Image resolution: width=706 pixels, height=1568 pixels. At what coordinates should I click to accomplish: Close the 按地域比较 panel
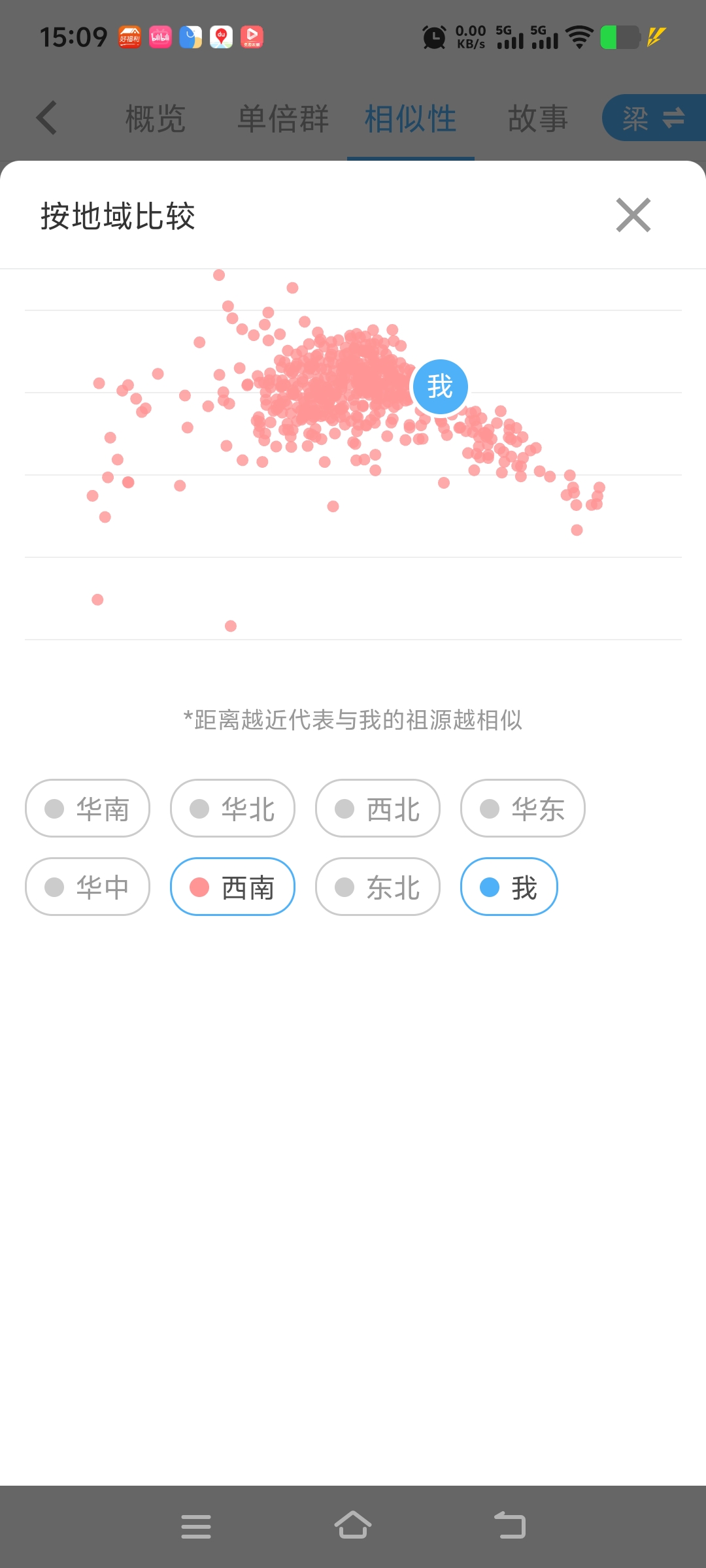pyautogui.click(x=633, y=215)
